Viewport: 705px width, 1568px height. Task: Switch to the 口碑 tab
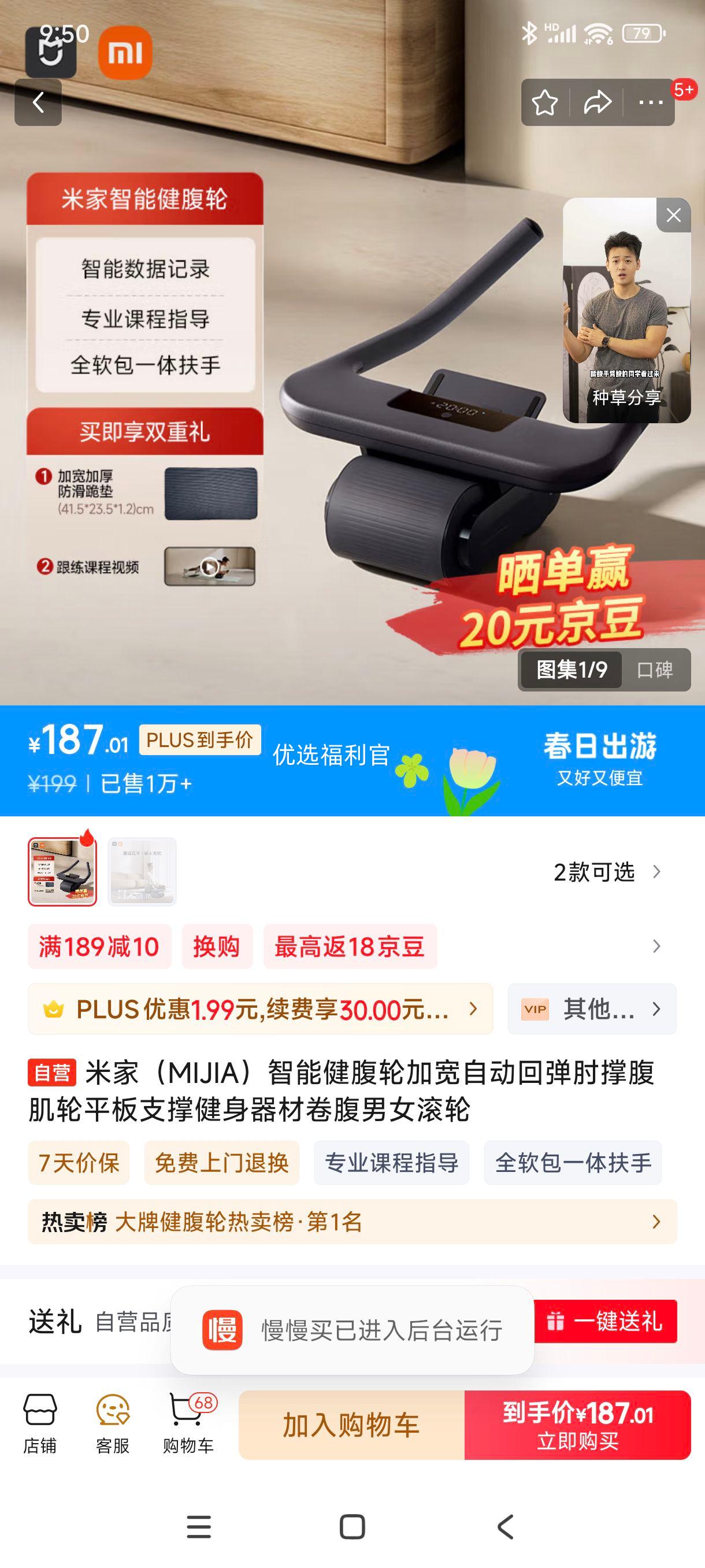655,670
